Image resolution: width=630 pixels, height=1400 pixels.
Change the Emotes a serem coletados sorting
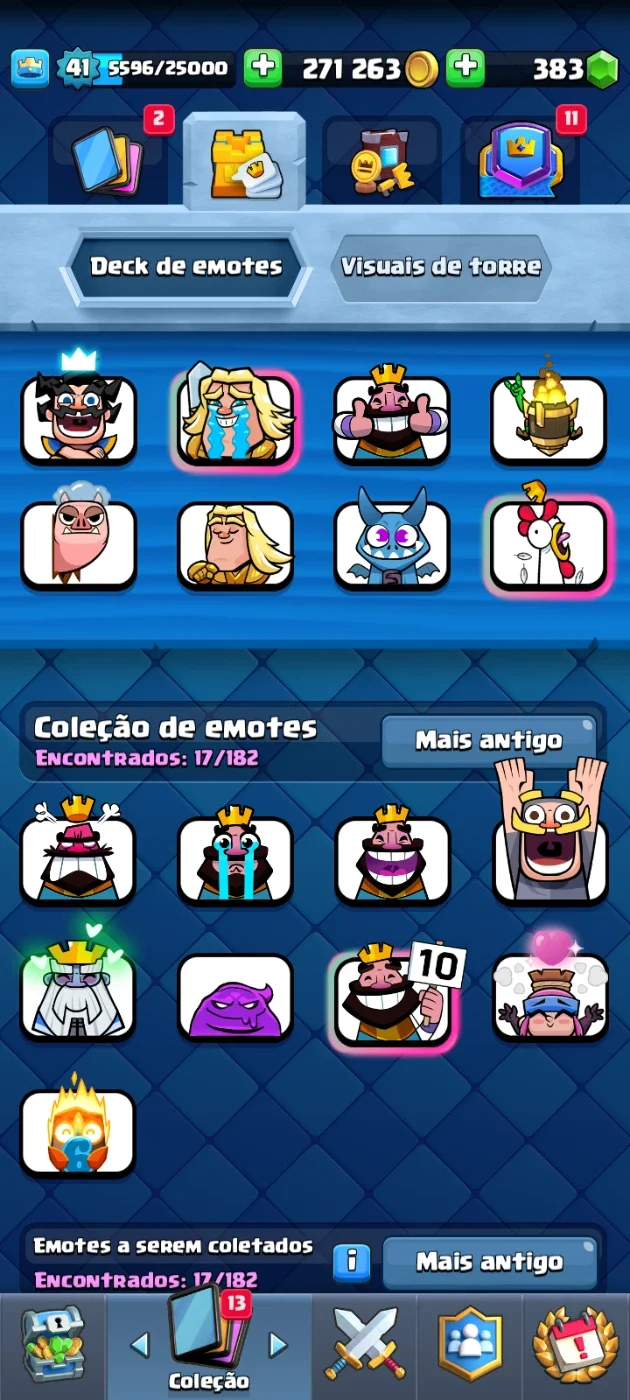pos(489,1262)
